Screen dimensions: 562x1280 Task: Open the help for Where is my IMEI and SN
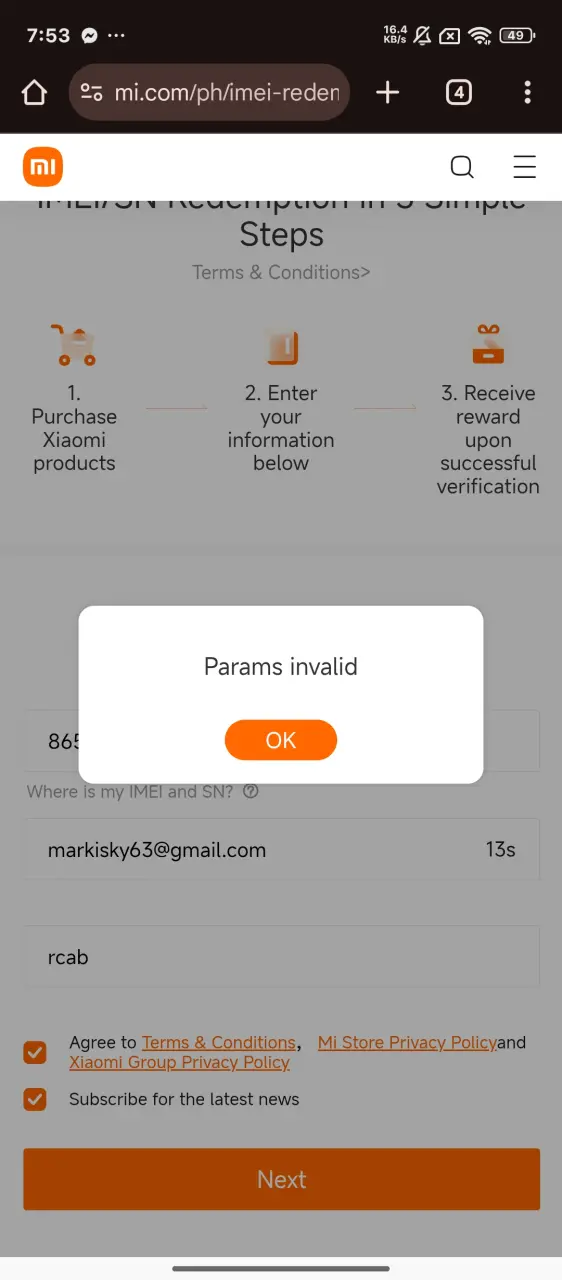point(251,791)
